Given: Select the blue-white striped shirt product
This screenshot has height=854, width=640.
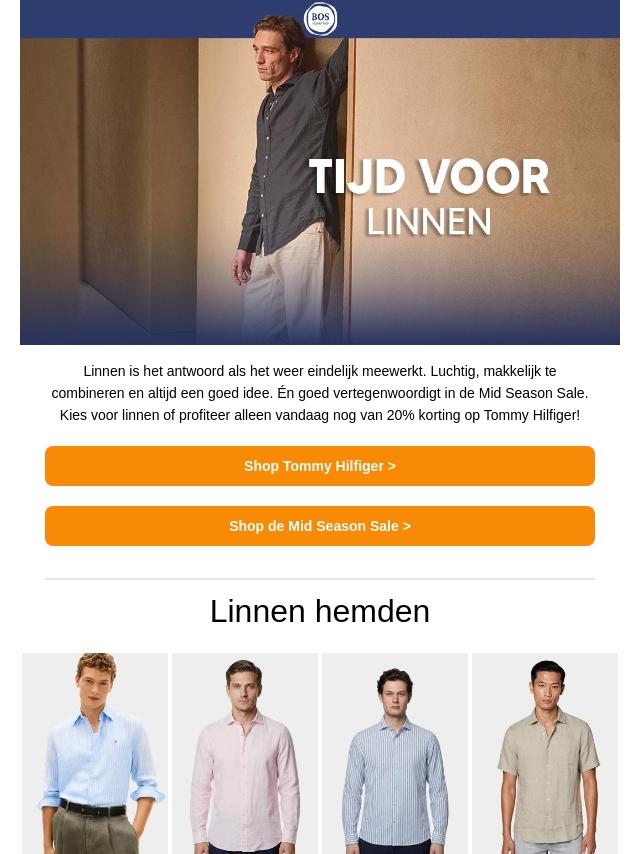Looking at the screenshot, I should pos(395,753).
